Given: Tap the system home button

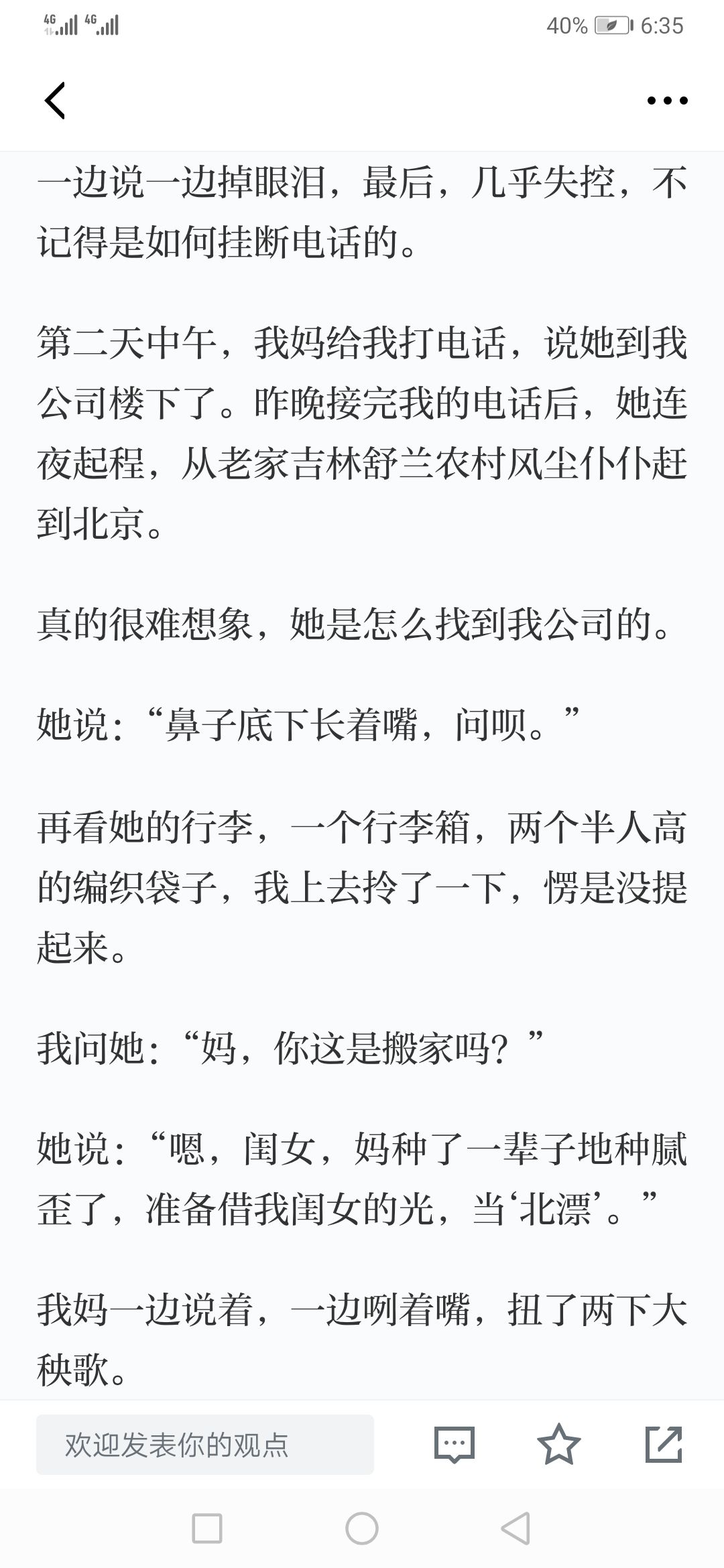Looking at the screenshot, I should [x=362, y=1528].
